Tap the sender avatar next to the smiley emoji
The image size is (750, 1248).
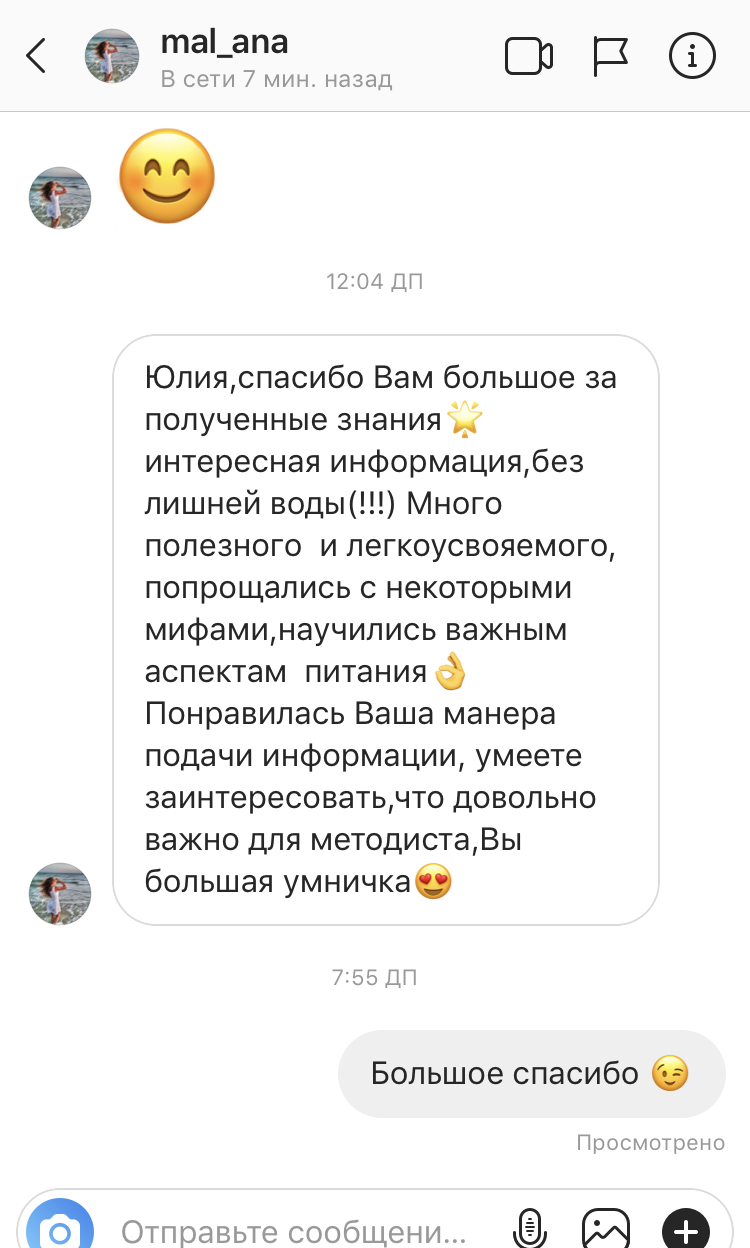coord(60,198)
